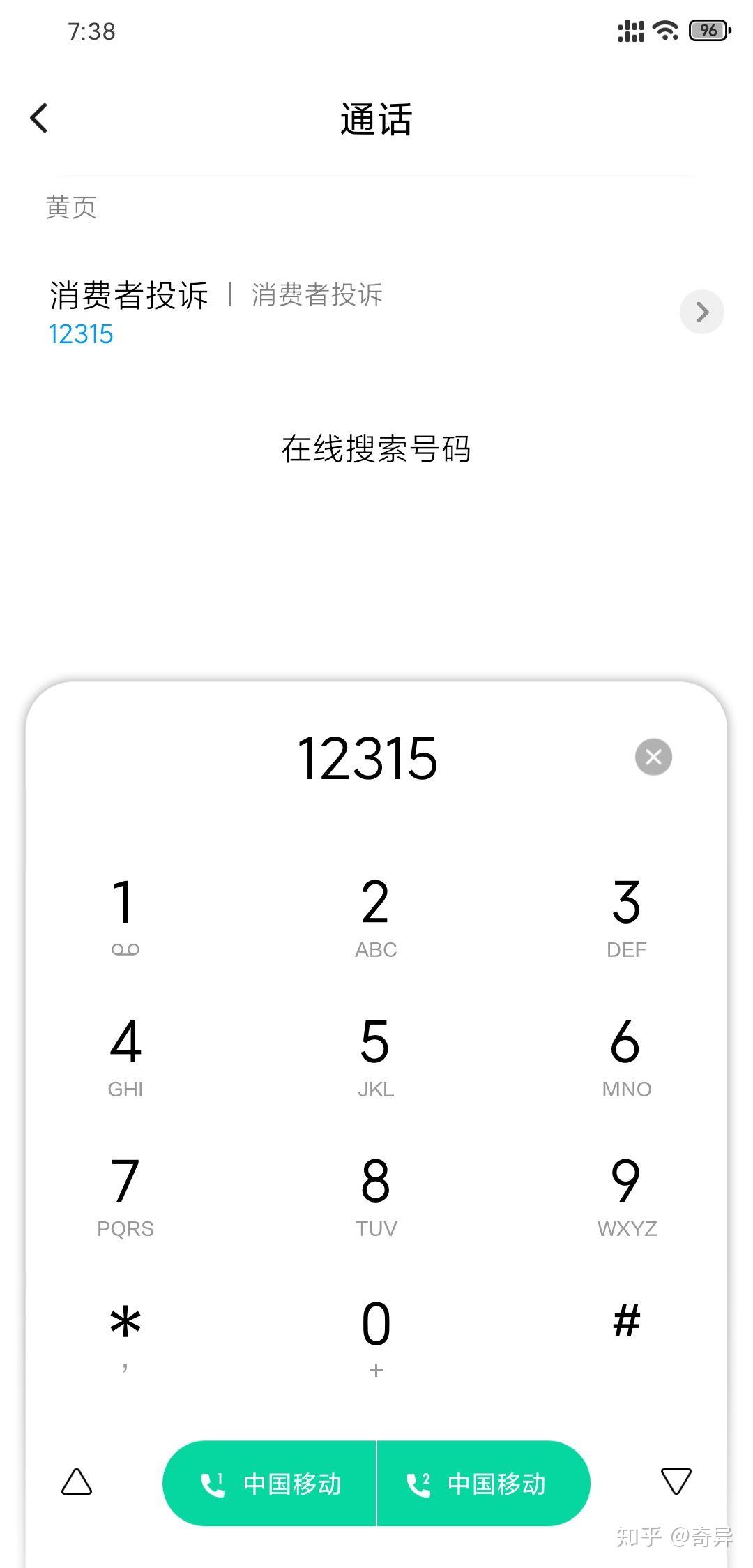Screen dimensions: 753x1568
Task: Dial digit 6 MNO
Action: 626,1053
